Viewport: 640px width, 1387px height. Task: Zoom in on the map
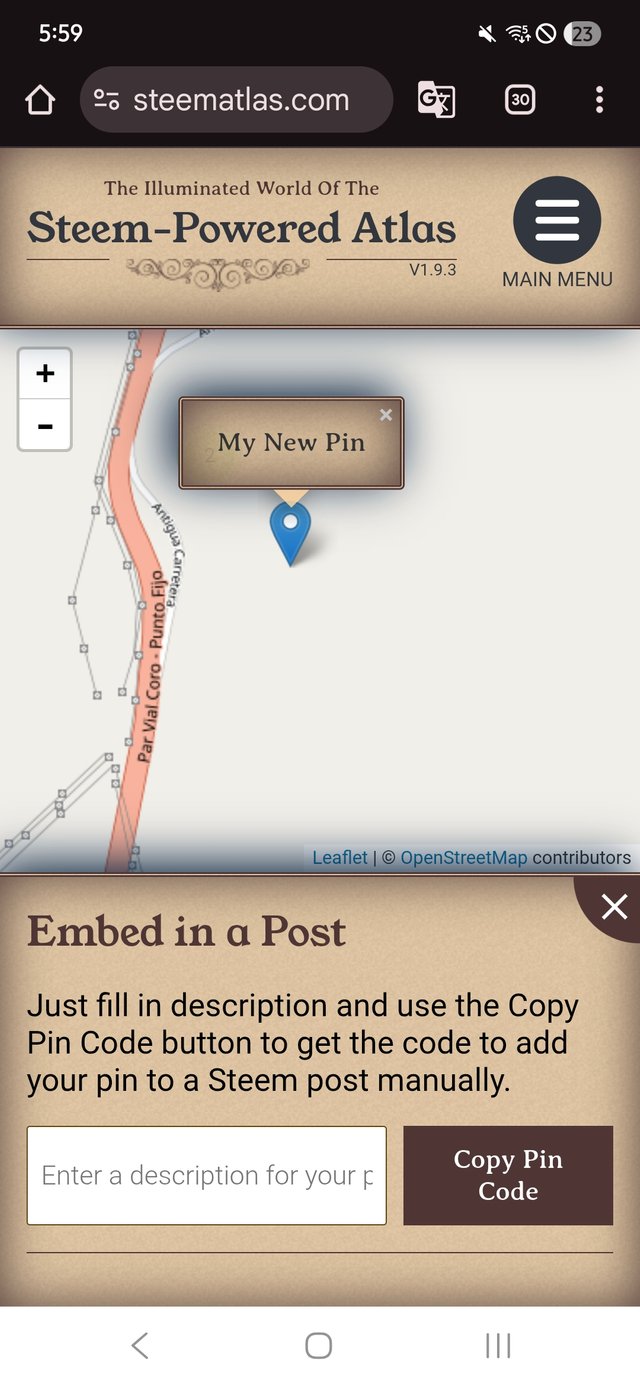[45, 374]
